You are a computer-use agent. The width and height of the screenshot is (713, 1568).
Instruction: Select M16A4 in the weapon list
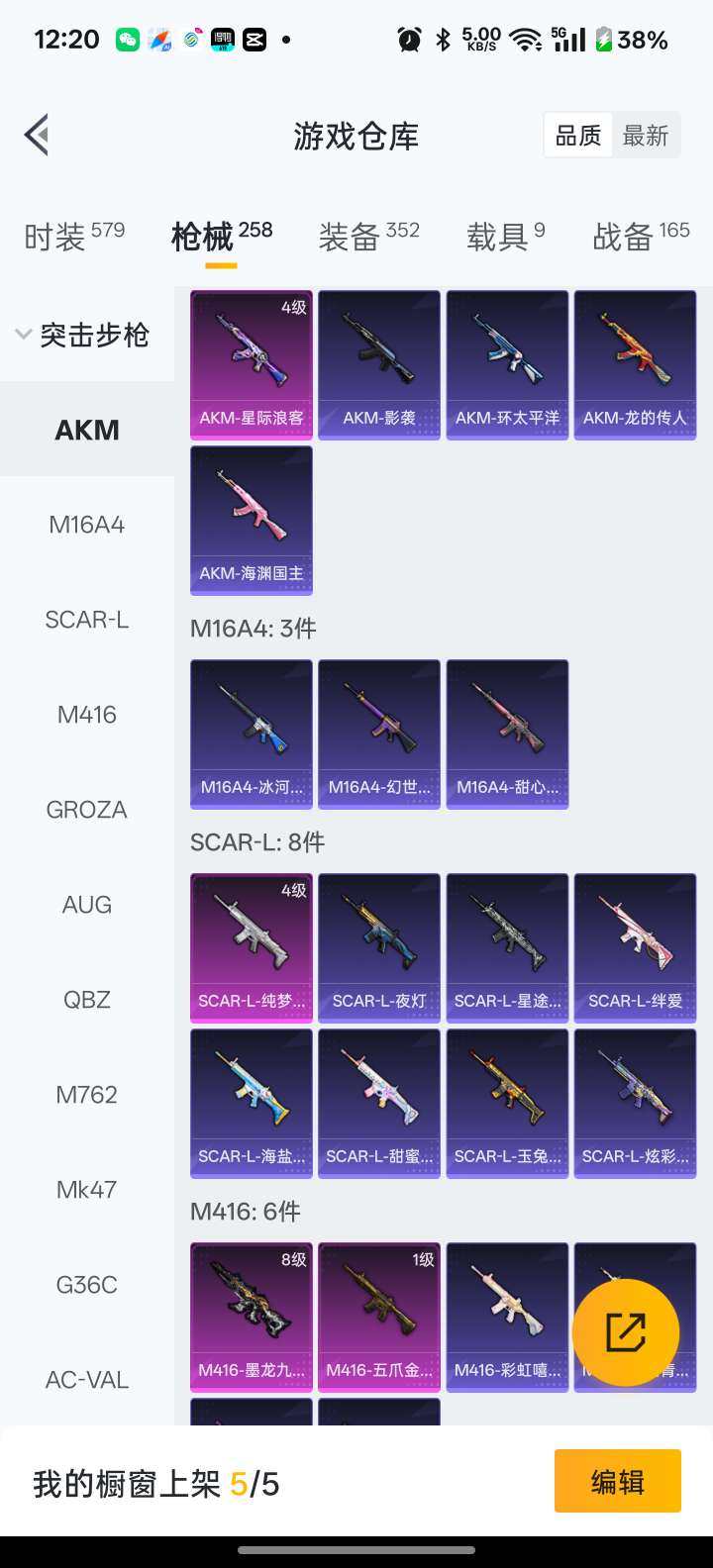pos(87,525)
